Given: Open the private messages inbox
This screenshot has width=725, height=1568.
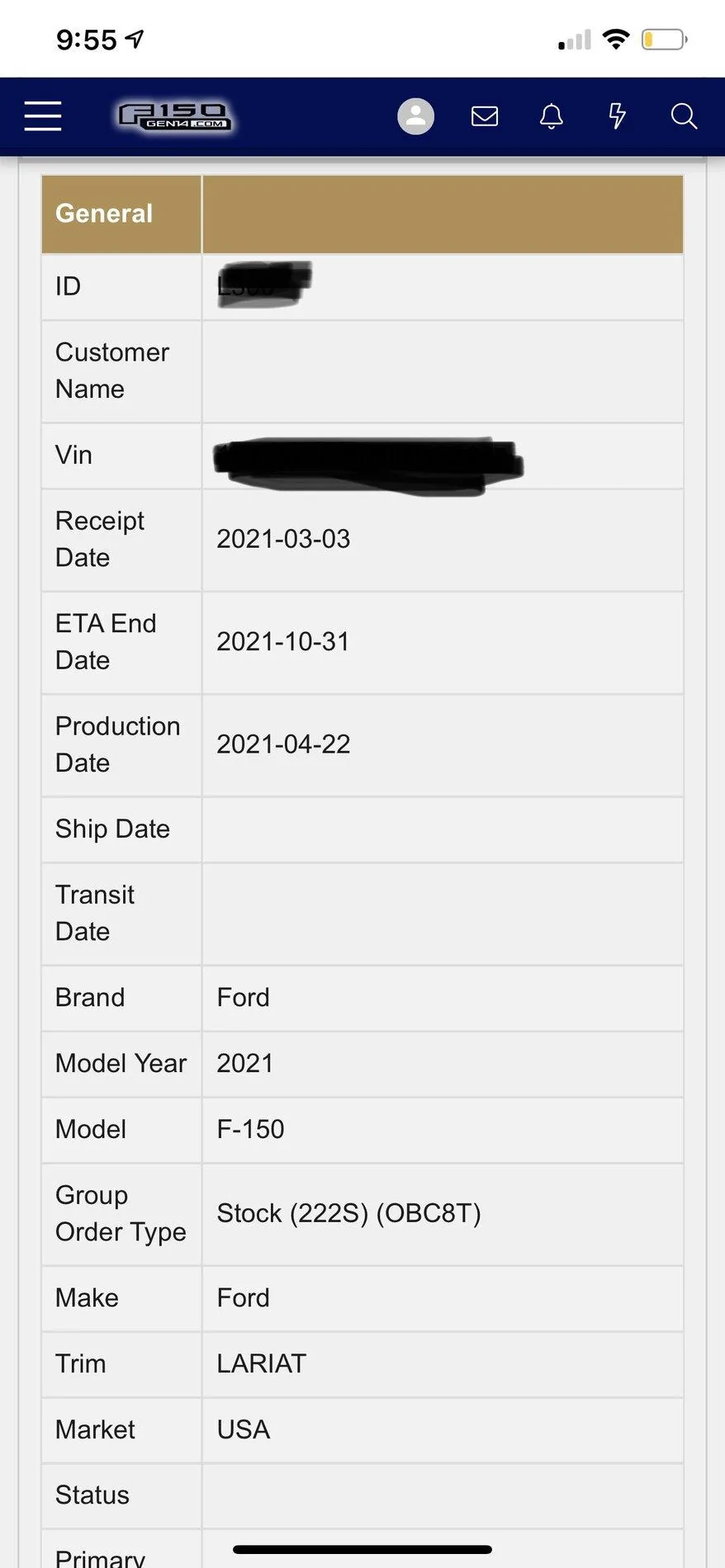Looking at the screenshot, I should coord(485,116).
